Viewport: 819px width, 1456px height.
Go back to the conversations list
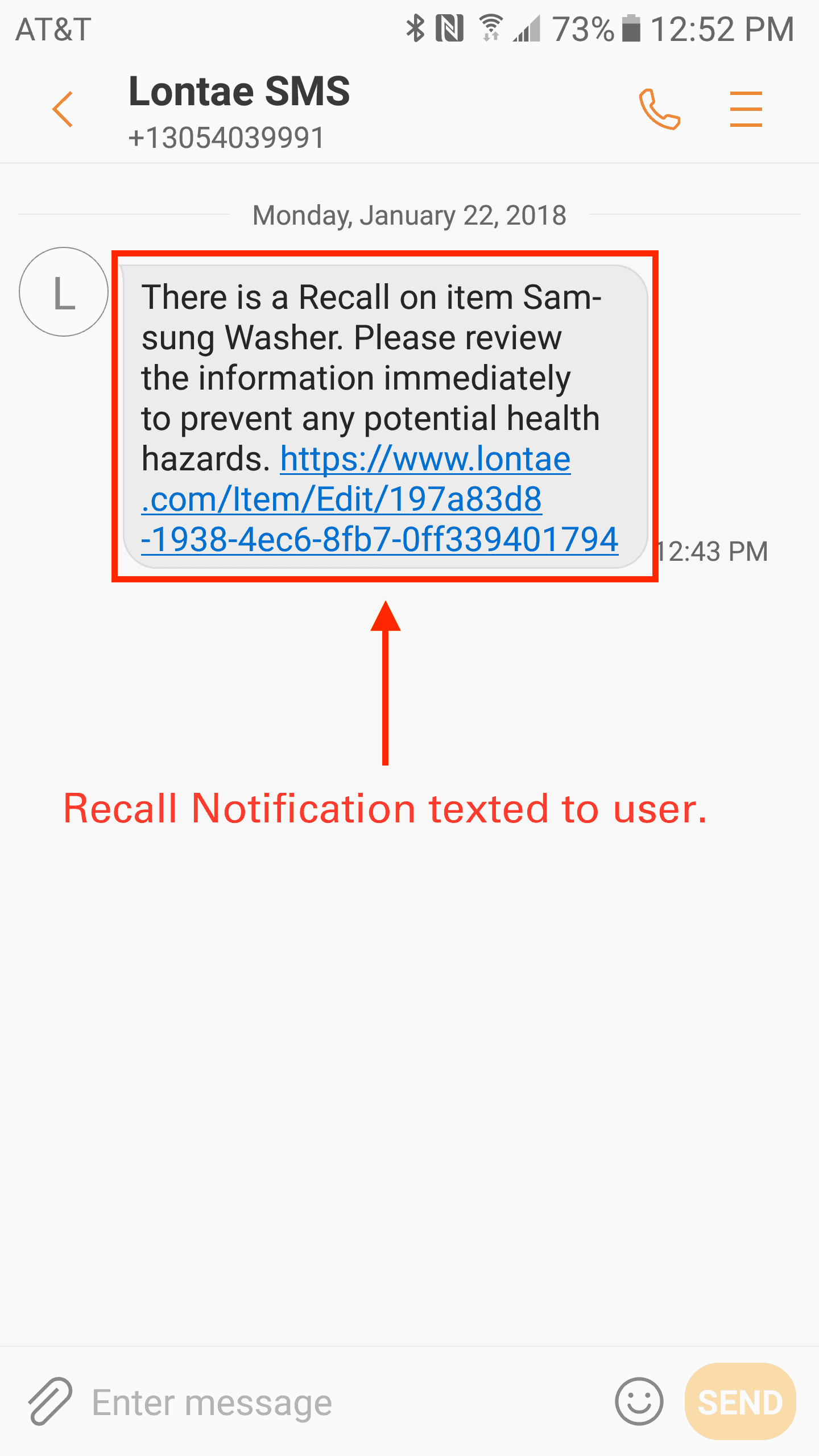[x=63, y=109]
